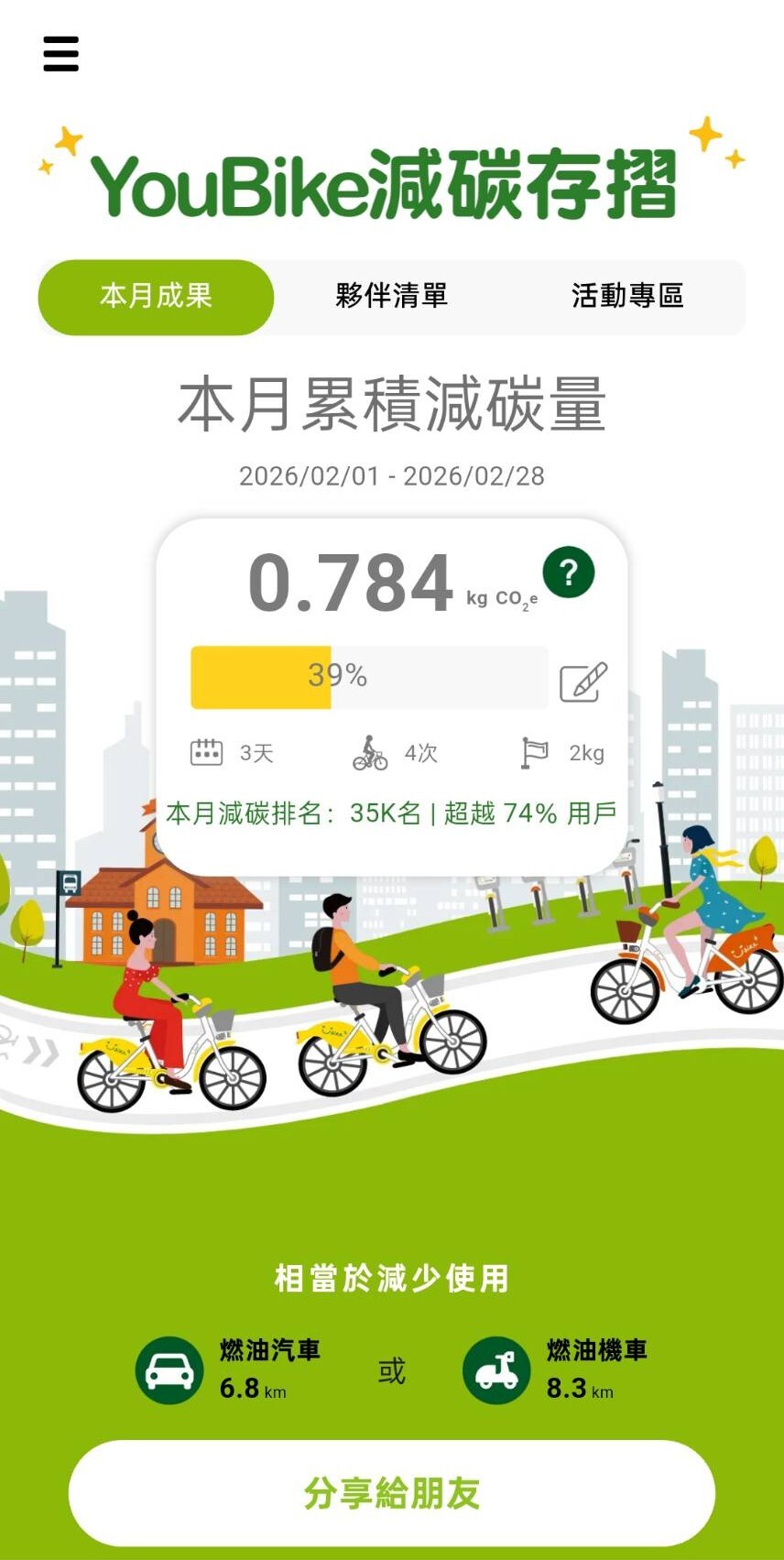Click the 燃油機車 scooter icon
The height and width of the screenshot is (1560, 784).
point(495,1369)
